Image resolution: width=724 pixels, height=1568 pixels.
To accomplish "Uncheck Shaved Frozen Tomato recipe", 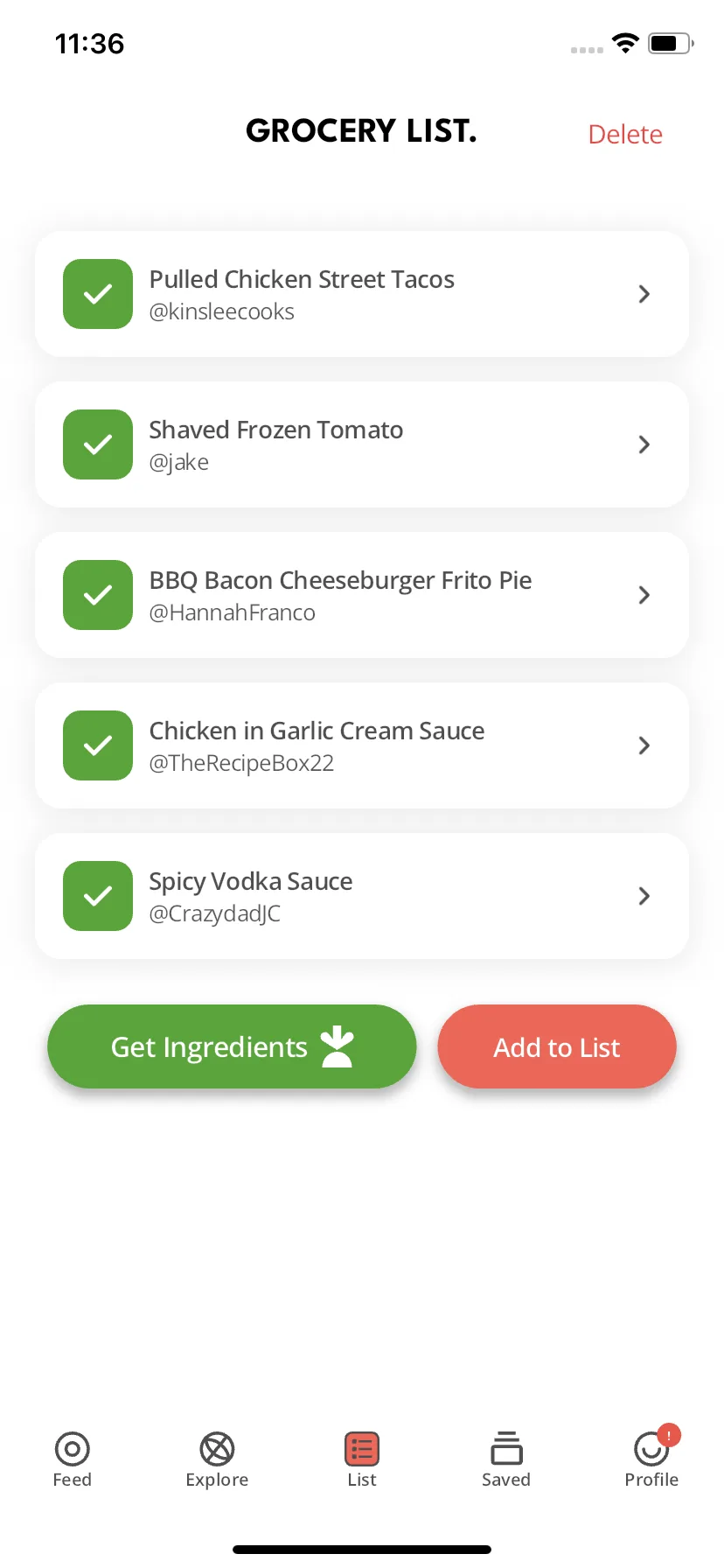I will 98,444.
